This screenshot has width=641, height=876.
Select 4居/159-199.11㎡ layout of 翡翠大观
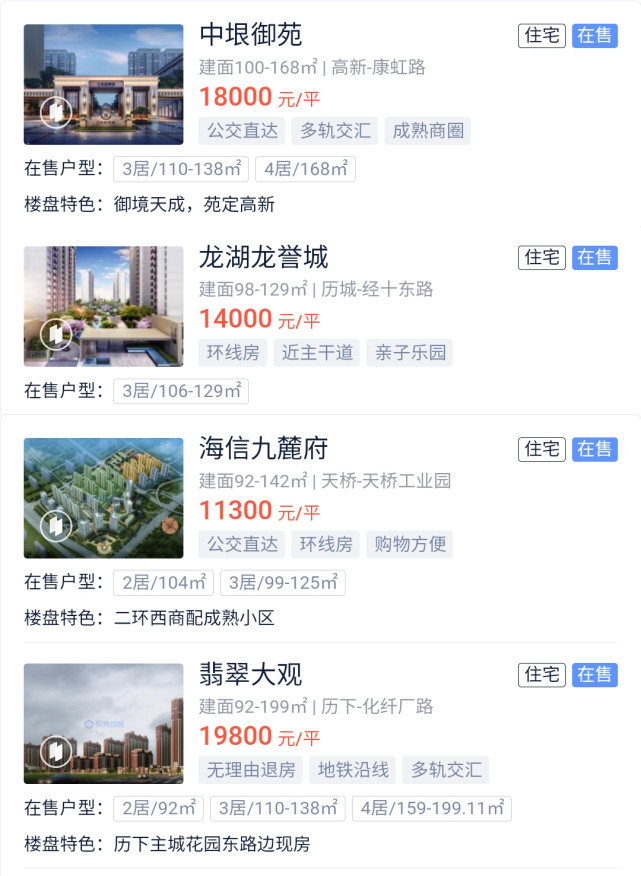(x=431, y=809)
